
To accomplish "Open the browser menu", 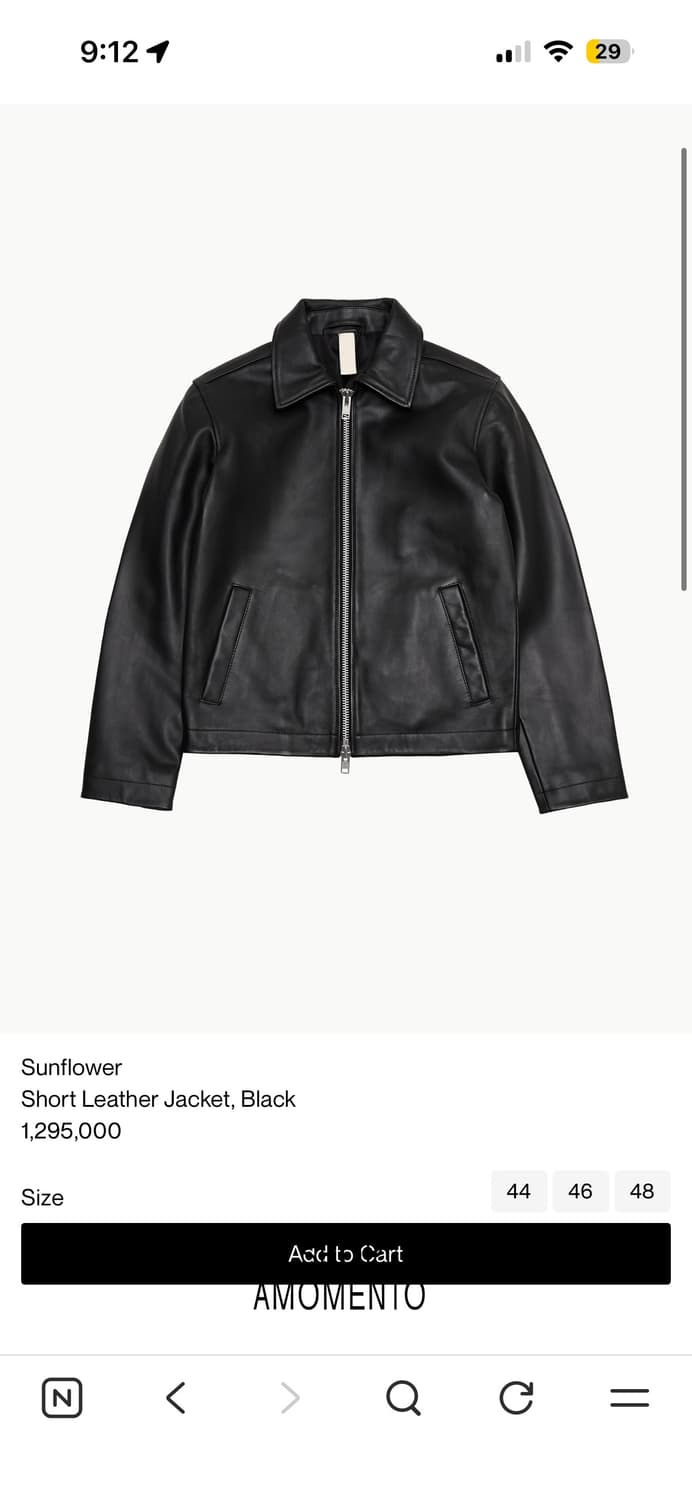I will click(x=629, y=1397).
